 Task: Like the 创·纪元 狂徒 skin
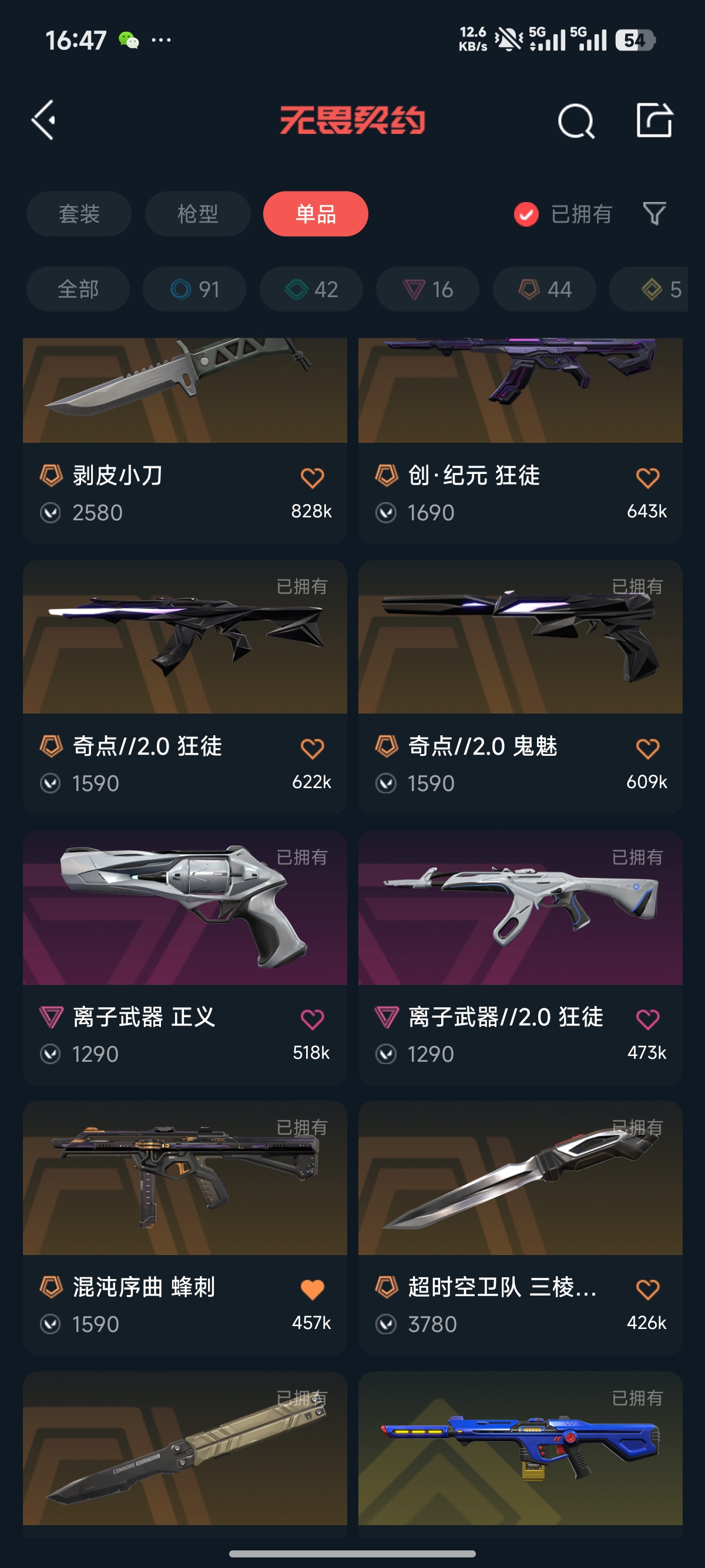(x=647, y=478)
